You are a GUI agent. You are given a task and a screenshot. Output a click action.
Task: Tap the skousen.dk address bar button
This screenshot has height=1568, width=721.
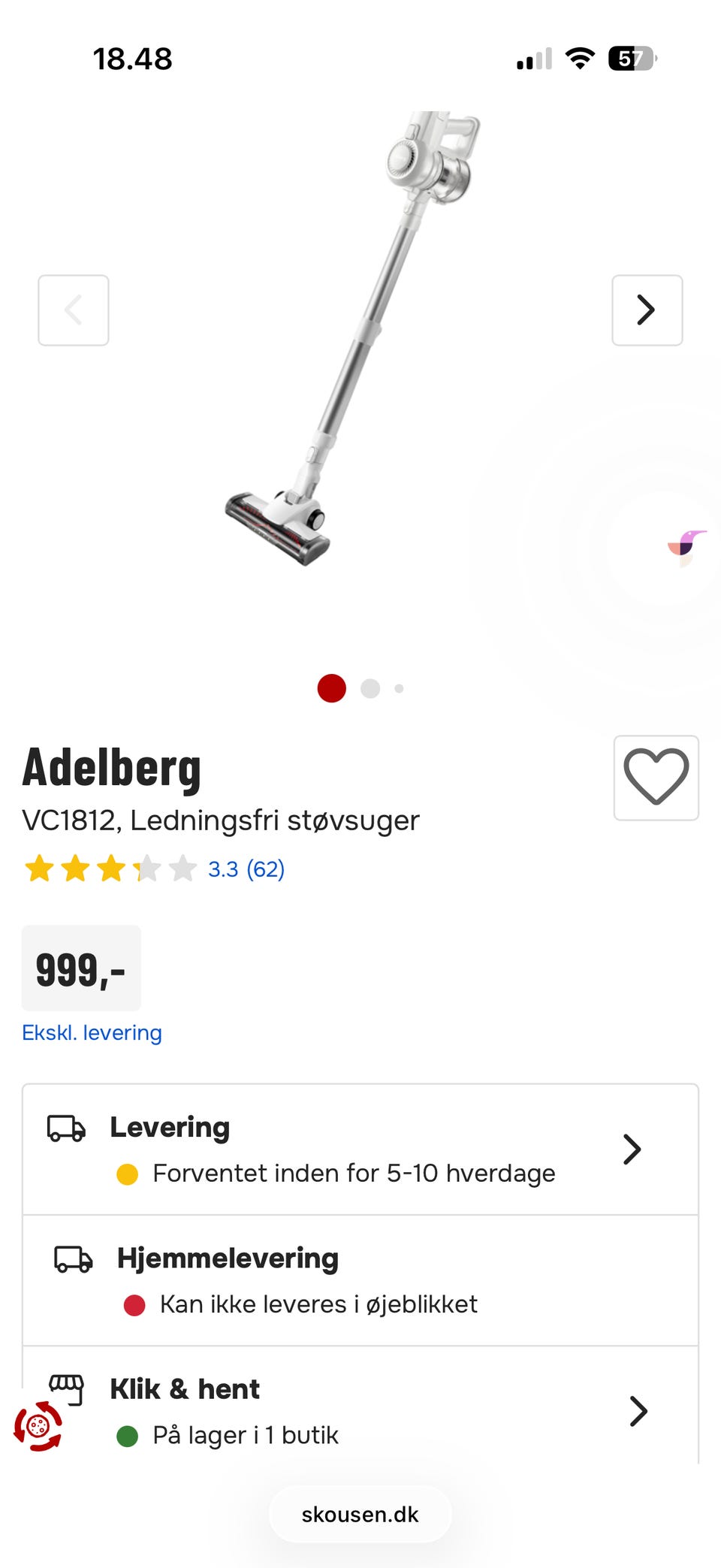(x=360, y=1515)
